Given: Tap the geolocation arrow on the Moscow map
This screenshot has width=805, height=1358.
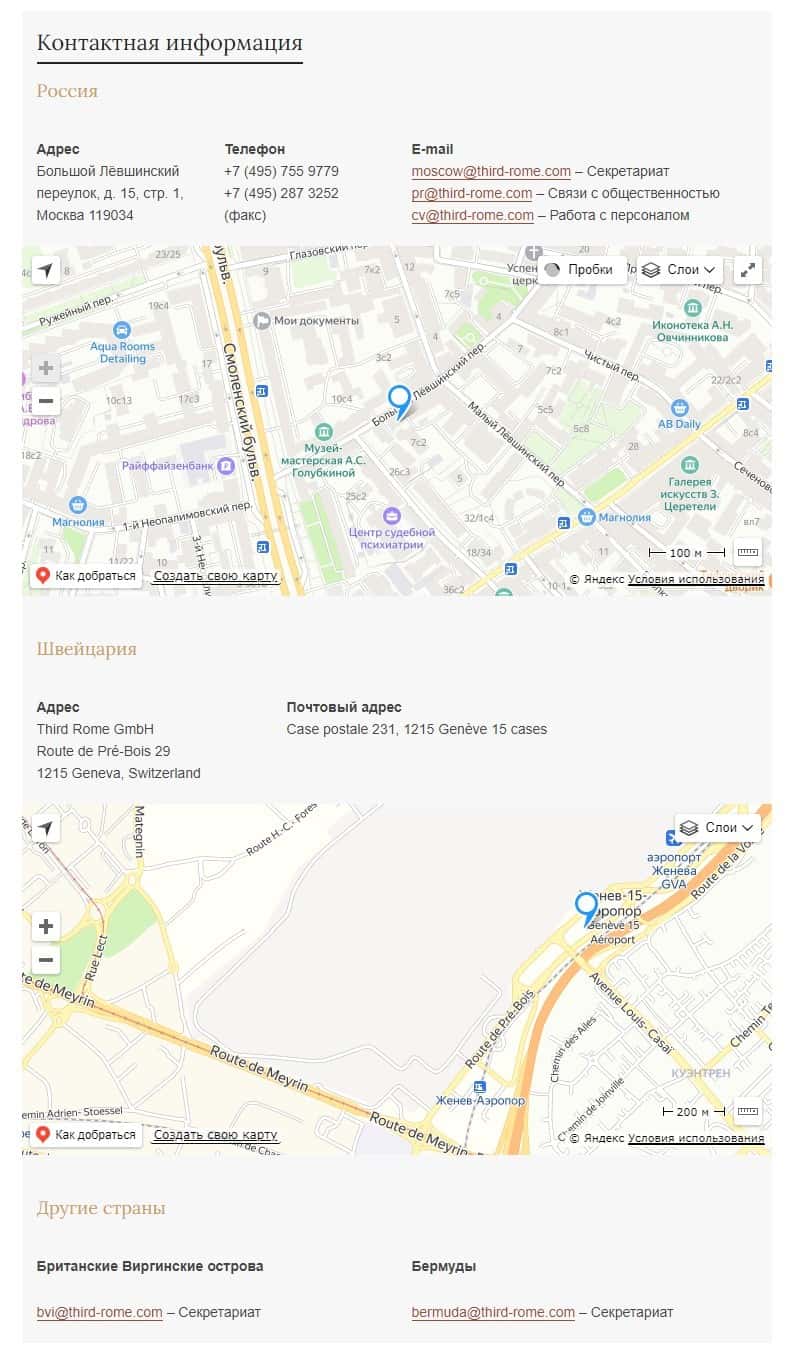Looking at the screenshot, I should pyautogui.click(x=46, y=270).
